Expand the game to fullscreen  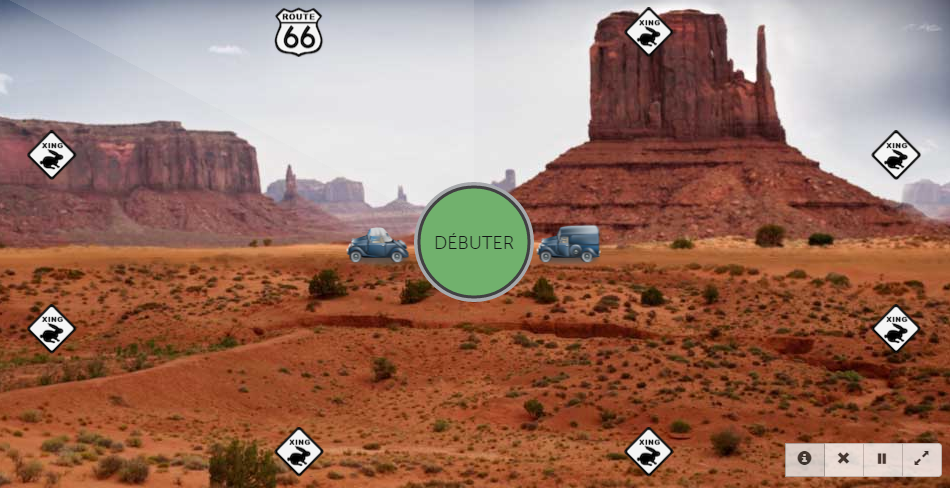pos(921,458)
